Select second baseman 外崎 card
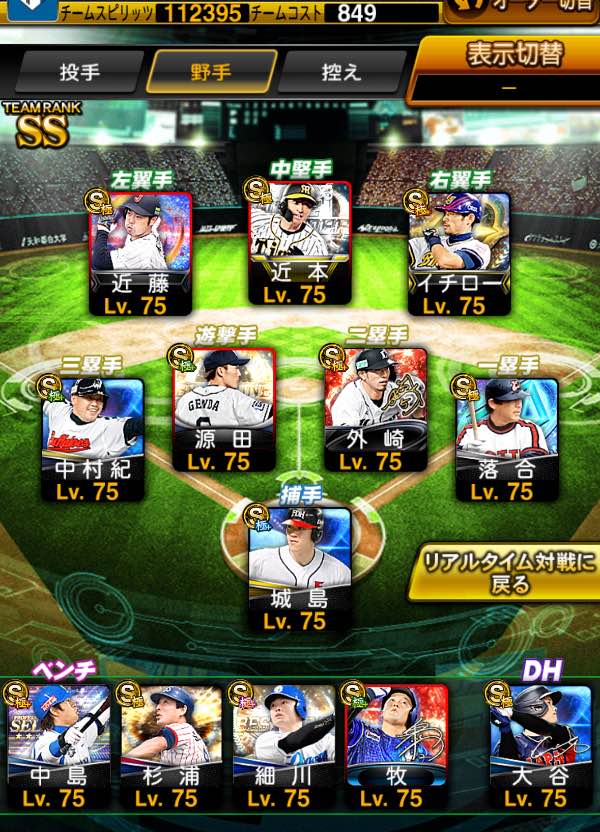 376,410
